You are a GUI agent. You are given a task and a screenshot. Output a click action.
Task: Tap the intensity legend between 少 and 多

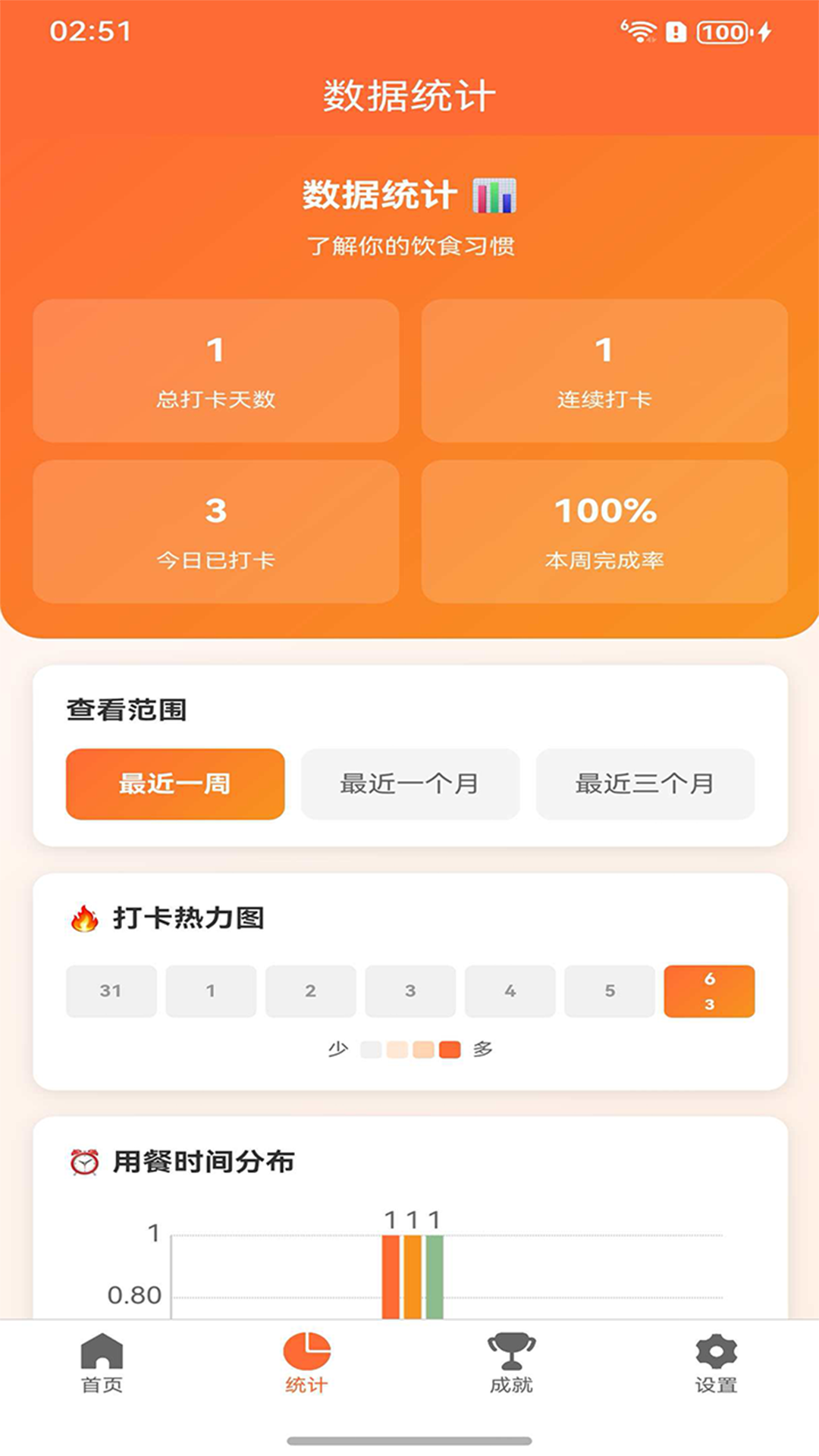coord(409,1050)
